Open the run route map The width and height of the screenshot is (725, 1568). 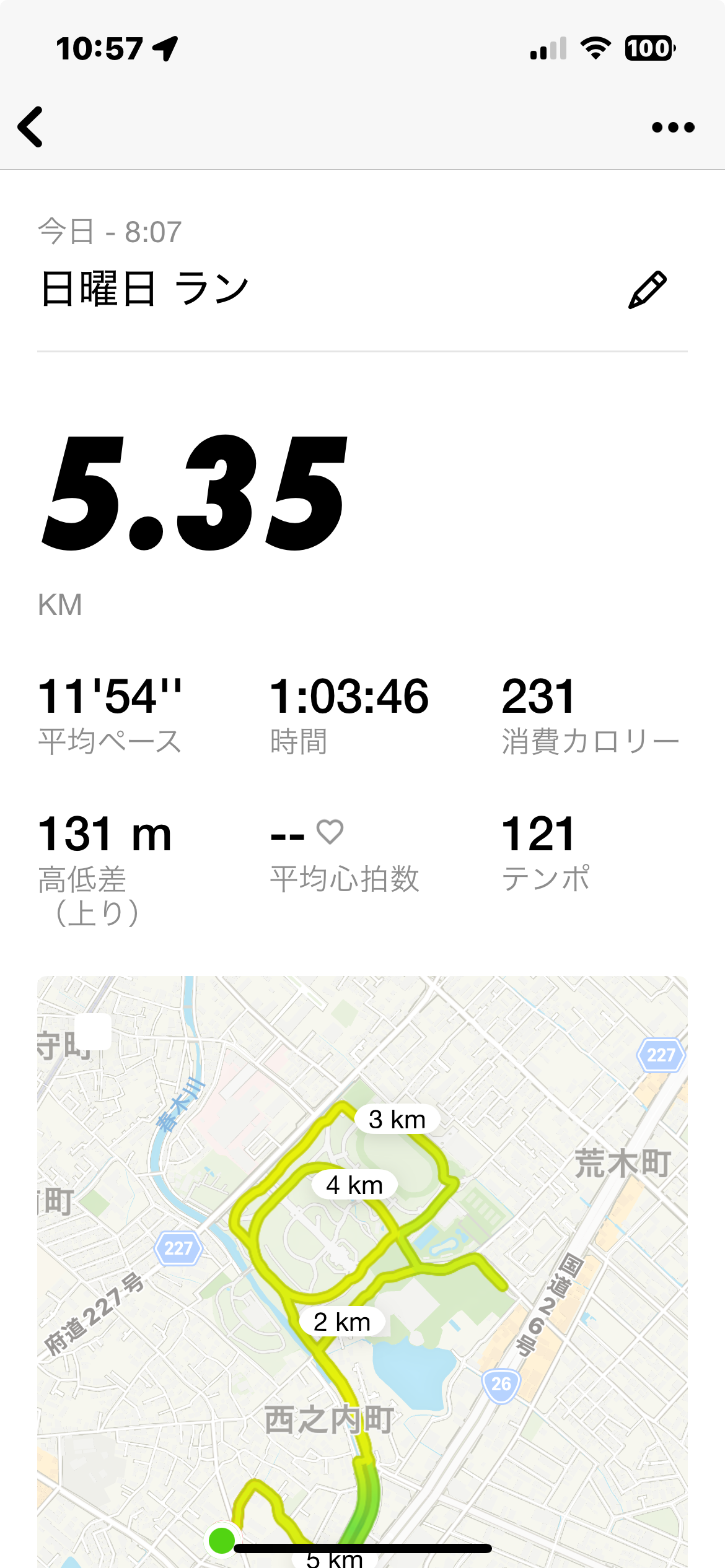(362, 1270)
